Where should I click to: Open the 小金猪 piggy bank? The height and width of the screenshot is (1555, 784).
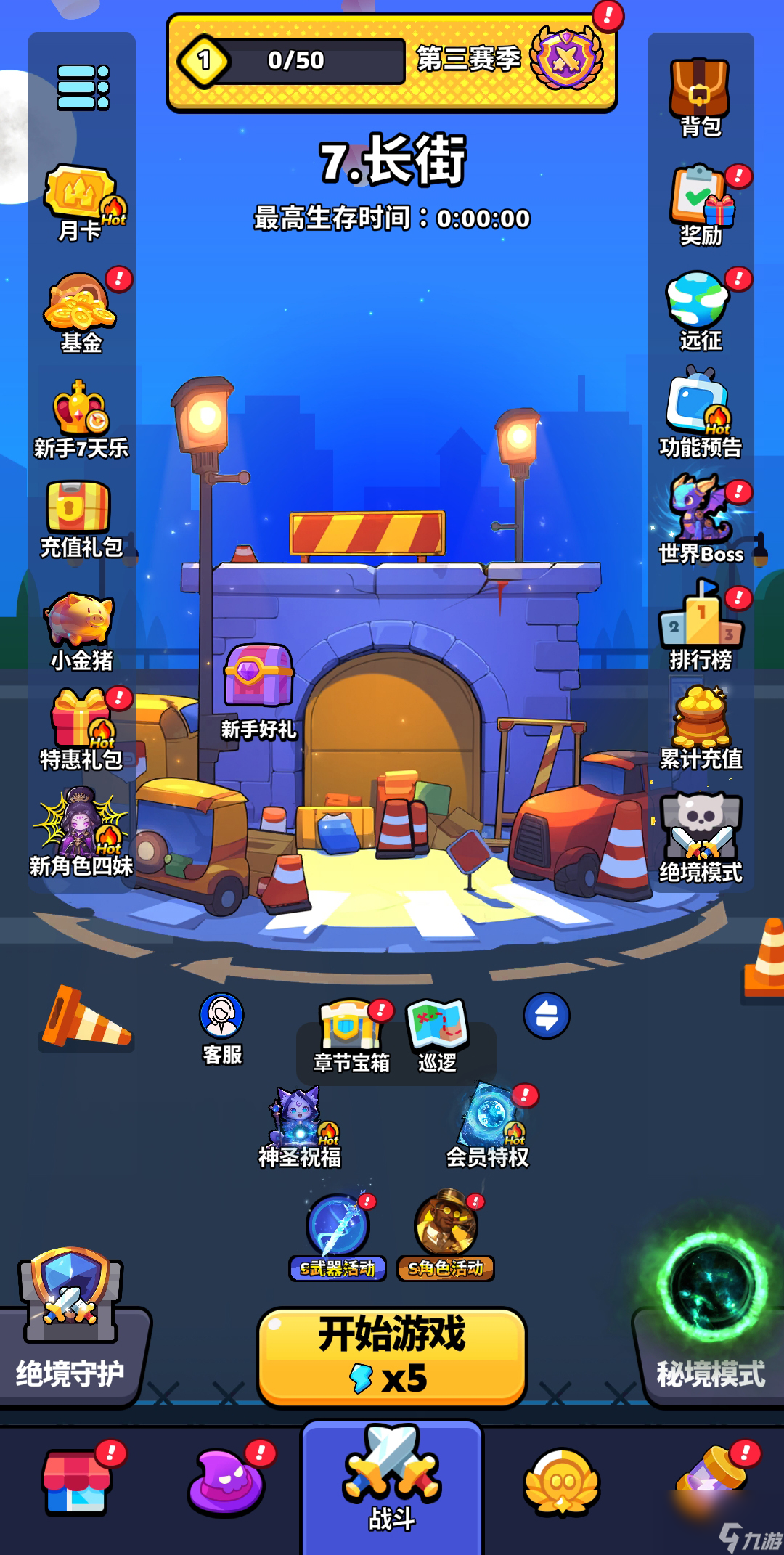[x=81, y=629]
